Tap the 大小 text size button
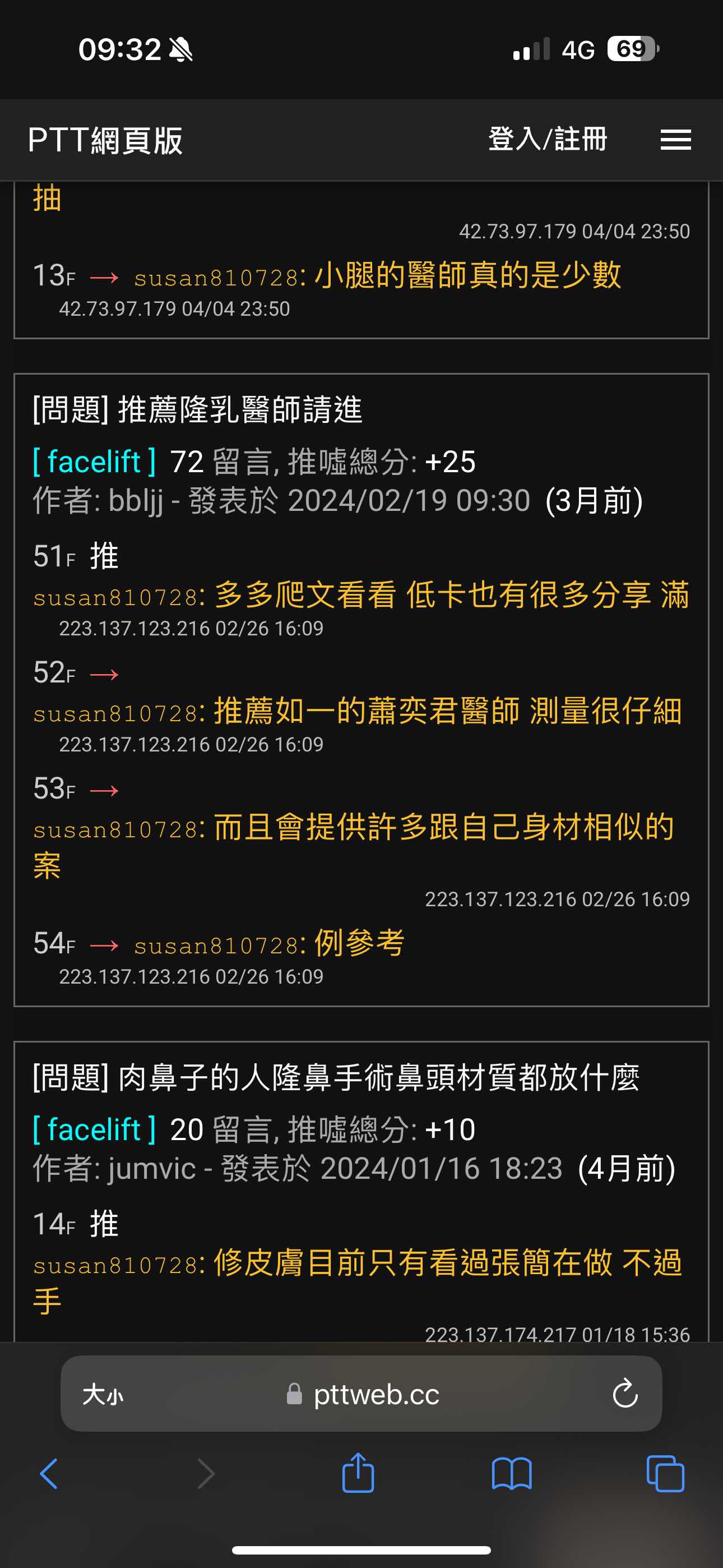723x1568 pixels. coord(103,1393)
